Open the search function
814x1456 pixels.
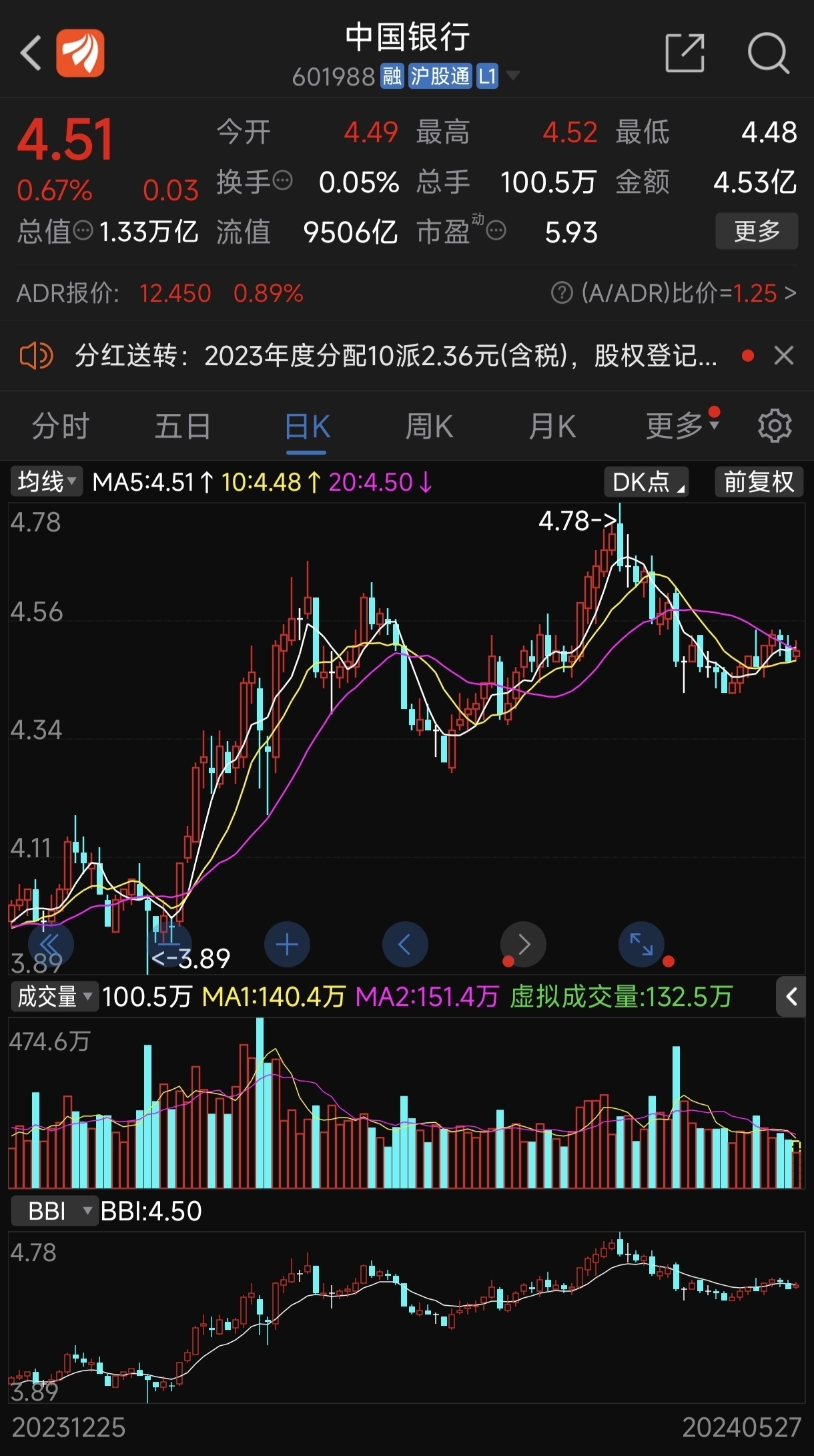coord(769,53)
